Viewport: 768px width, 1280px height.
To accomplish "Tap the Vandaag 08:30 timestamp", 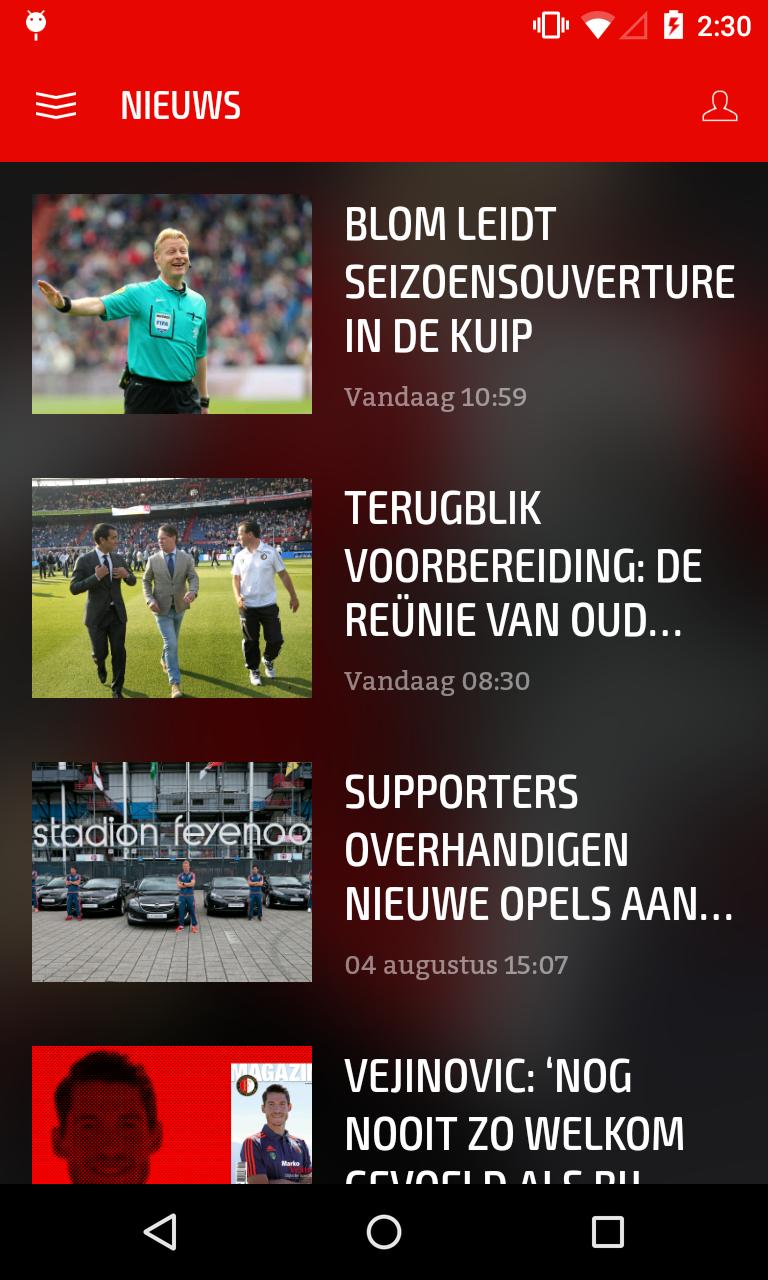I will click(x=437, y=680).
